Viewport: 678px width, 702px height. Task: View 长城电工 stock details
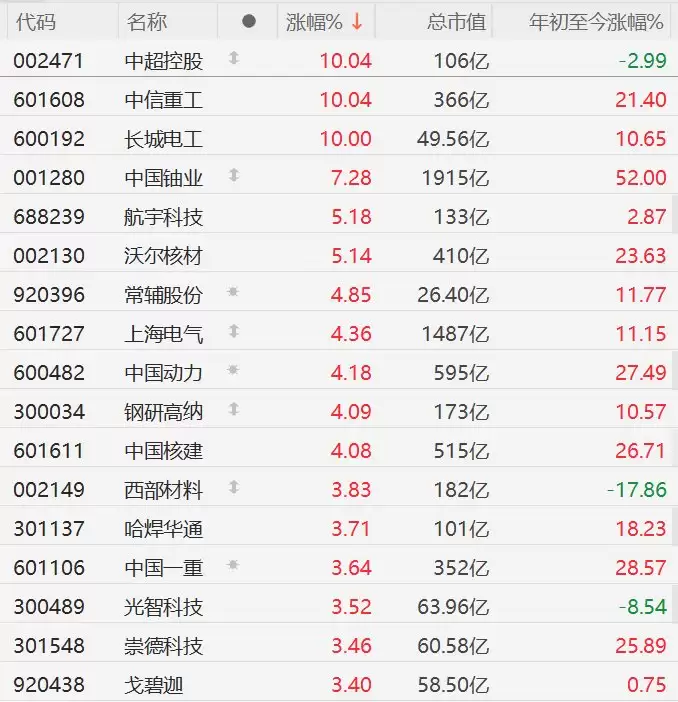(x=164, y=139)
